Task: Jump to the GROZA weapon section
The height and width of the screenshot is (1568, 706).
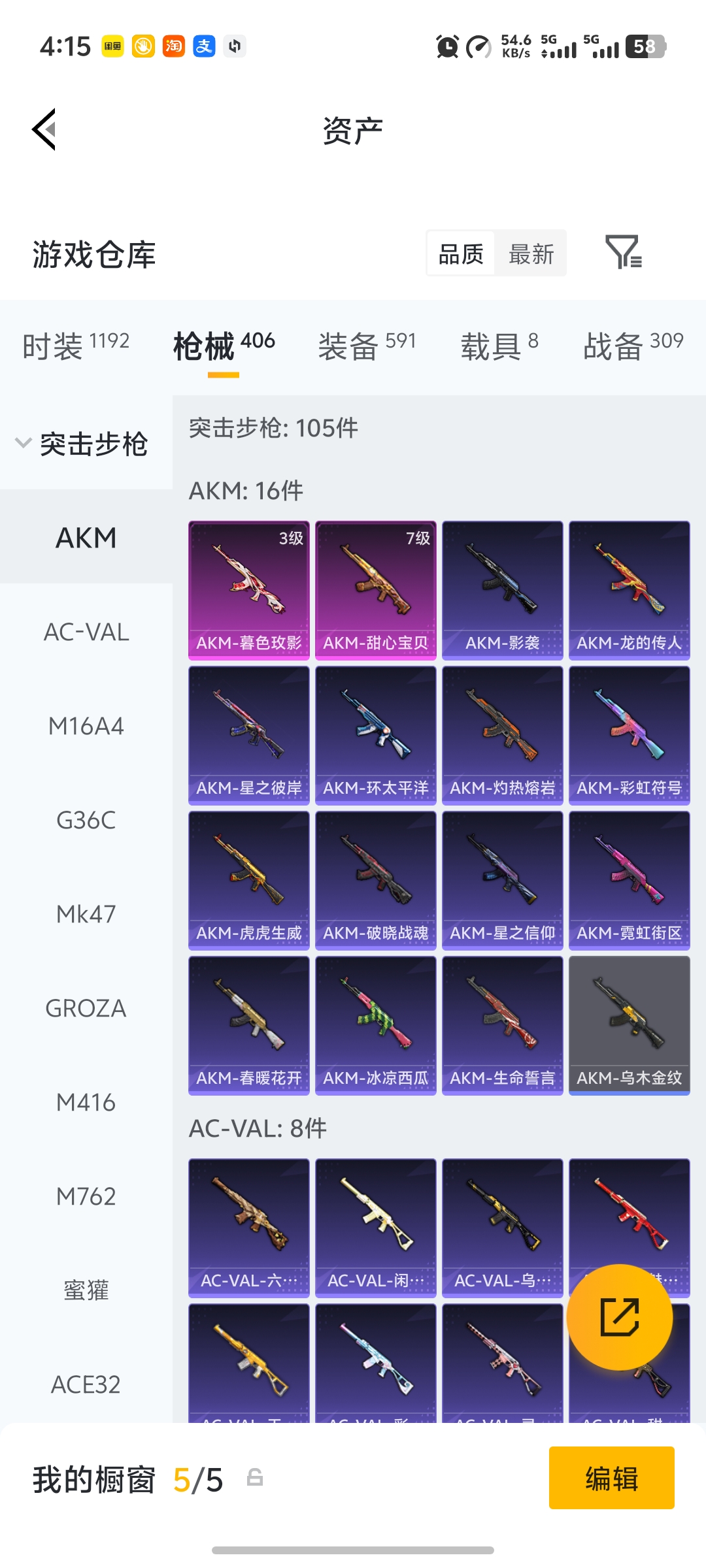Action: point(86,1008)
